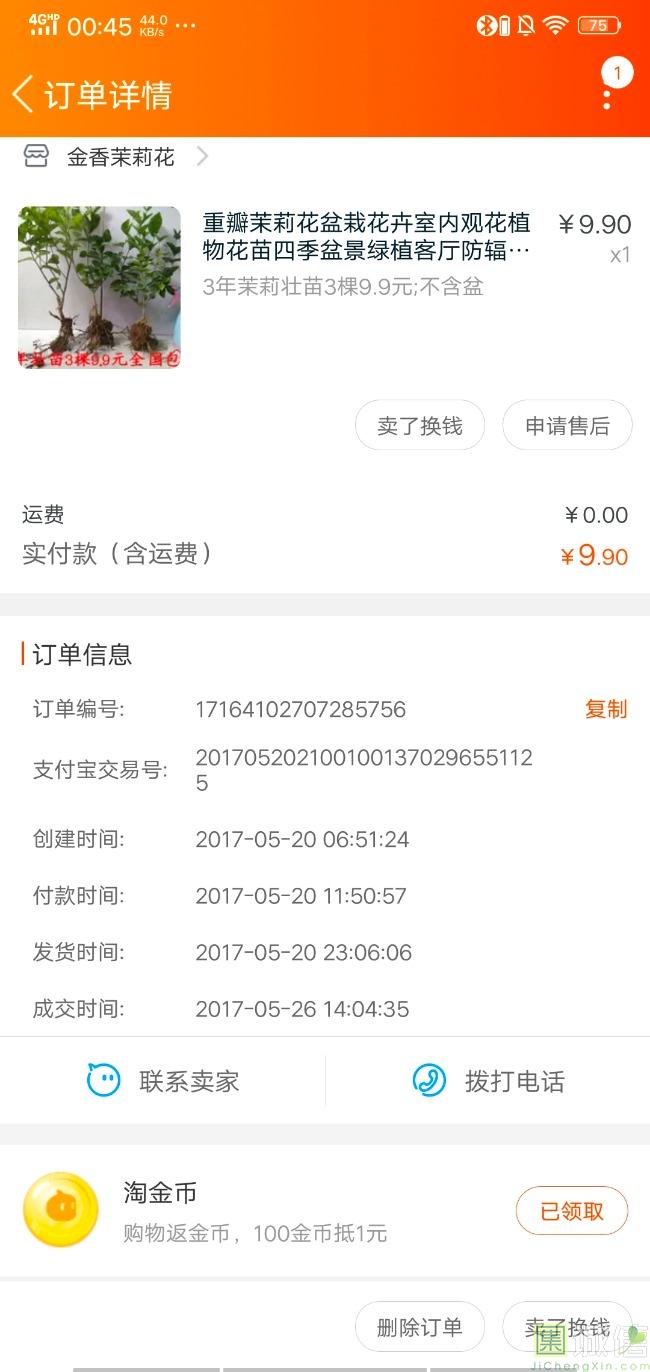Tap the 已领取 button for 淘金币
Viewport: 650px width, 1372px height.
[572, 1211]
